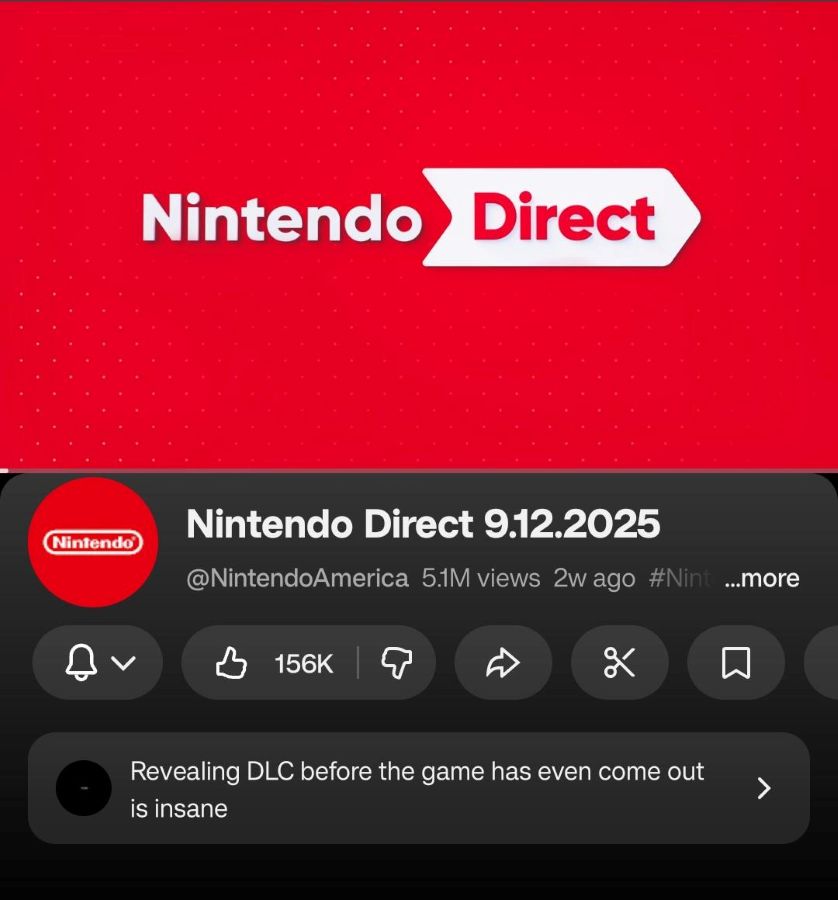Screen dimensions: 838x900
Task: Dislike the Nintendo Direct video
Action: tap(397, 662)
